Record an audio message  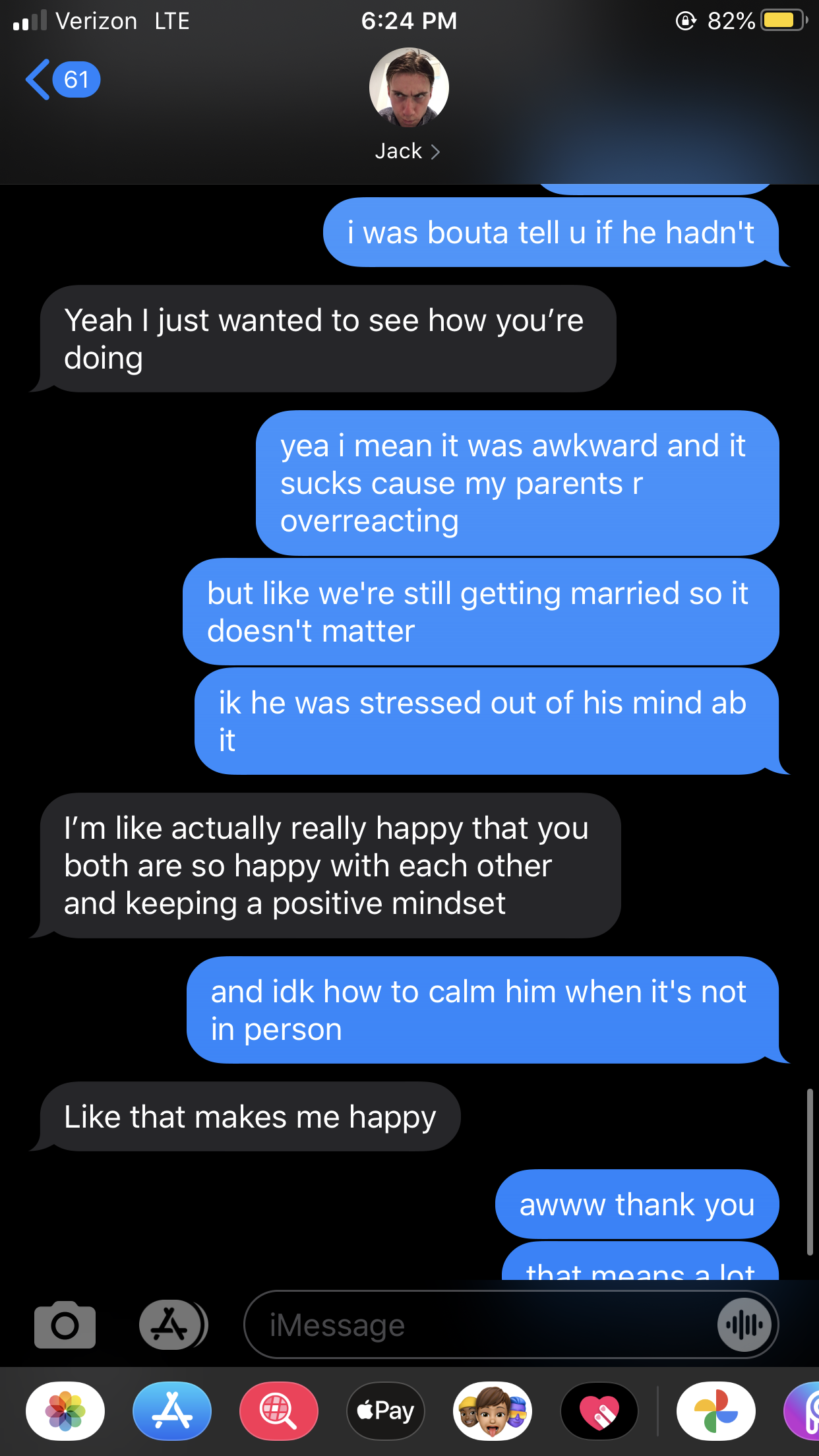coord(744,1325)
